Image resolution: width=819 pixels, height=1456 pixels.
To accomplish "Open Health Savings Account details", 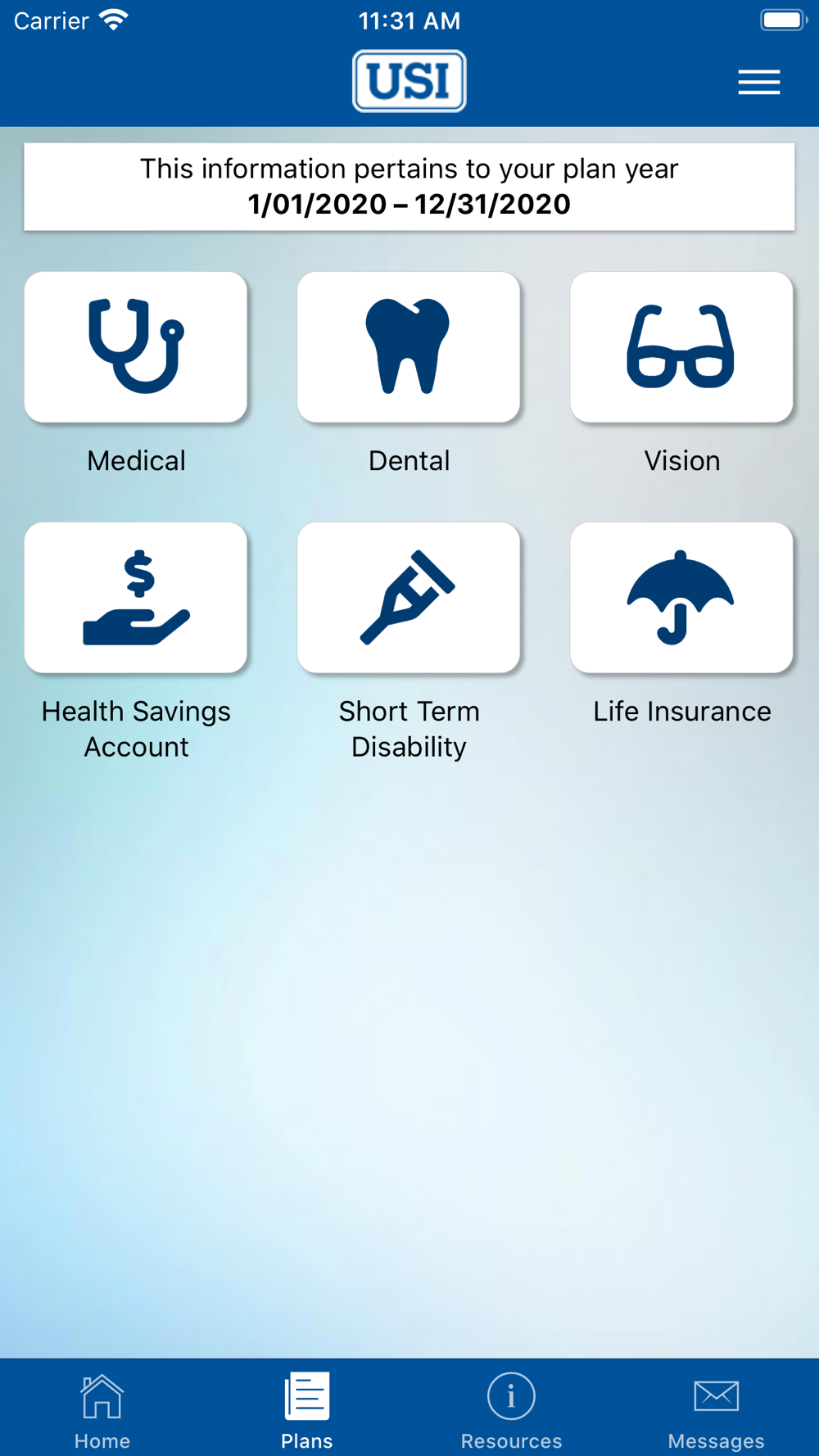I will coord(136,598).
